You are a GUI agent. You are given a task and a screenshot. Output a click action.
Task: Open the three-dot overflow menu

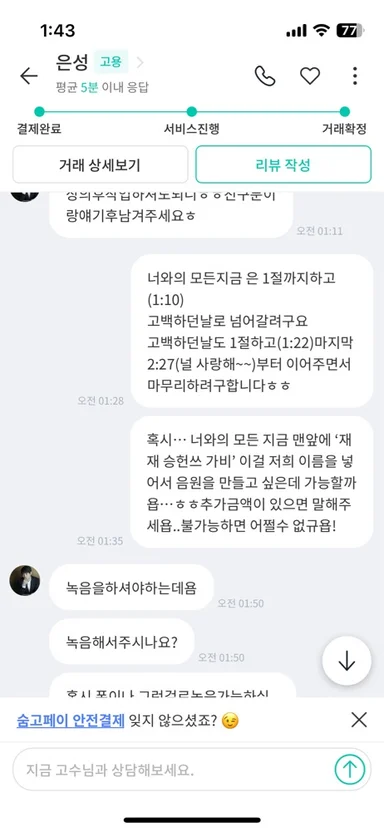(355, 76)
